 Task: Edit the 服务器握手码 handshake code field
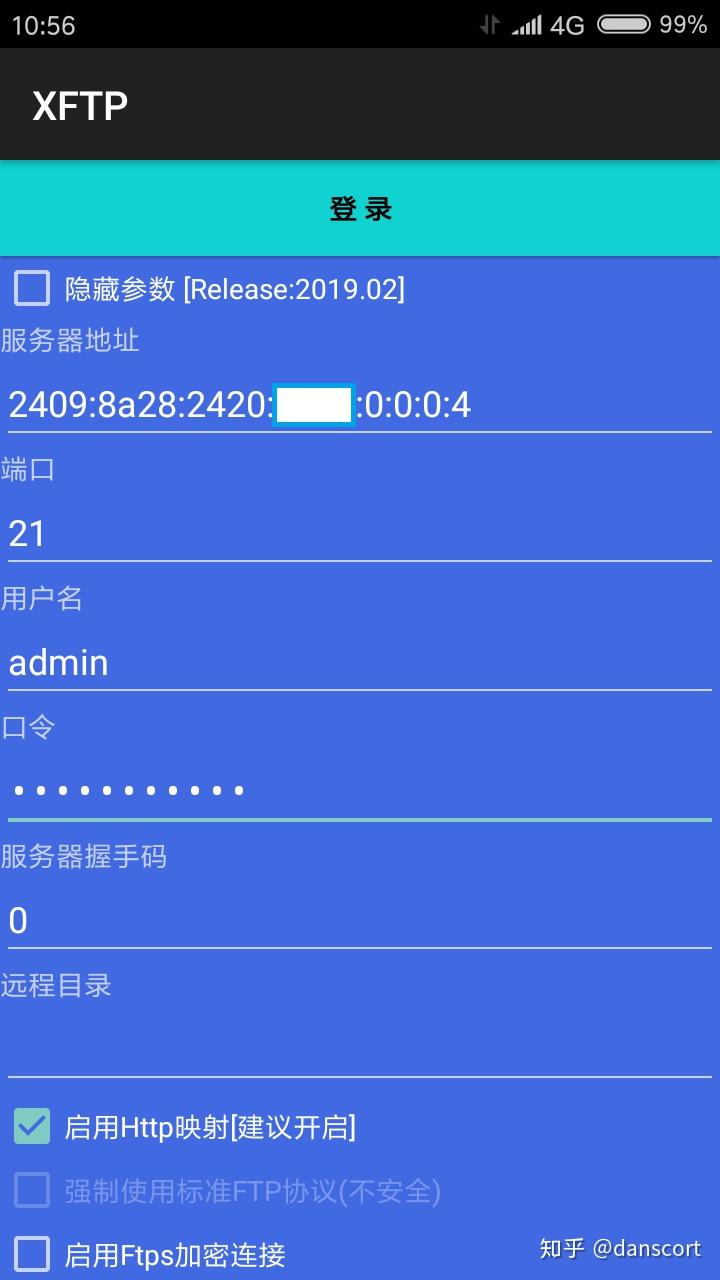click(360, 920)
